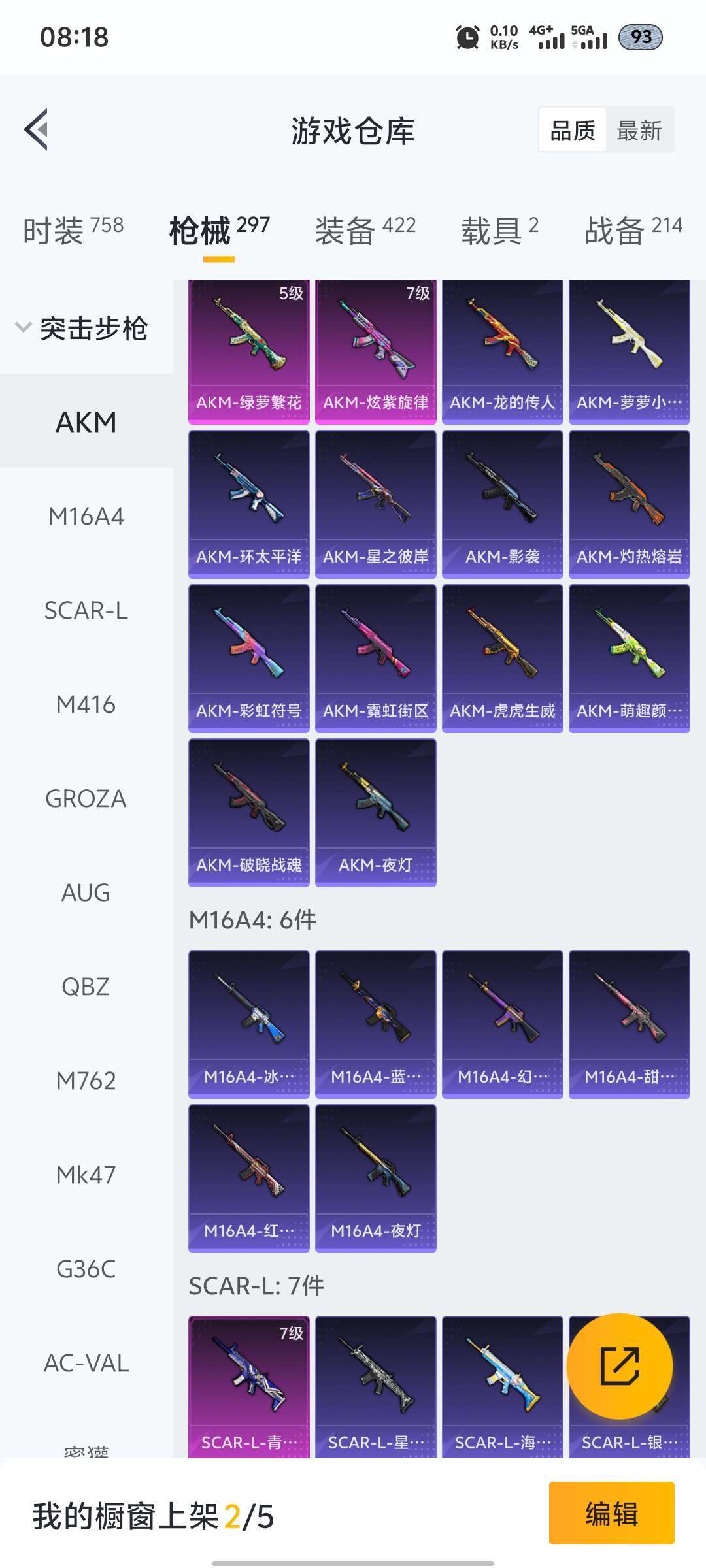This screenshot has width=706, height=1568.
Task: Tap the yellow share floating button
Action: click(x=619, y=1366)
